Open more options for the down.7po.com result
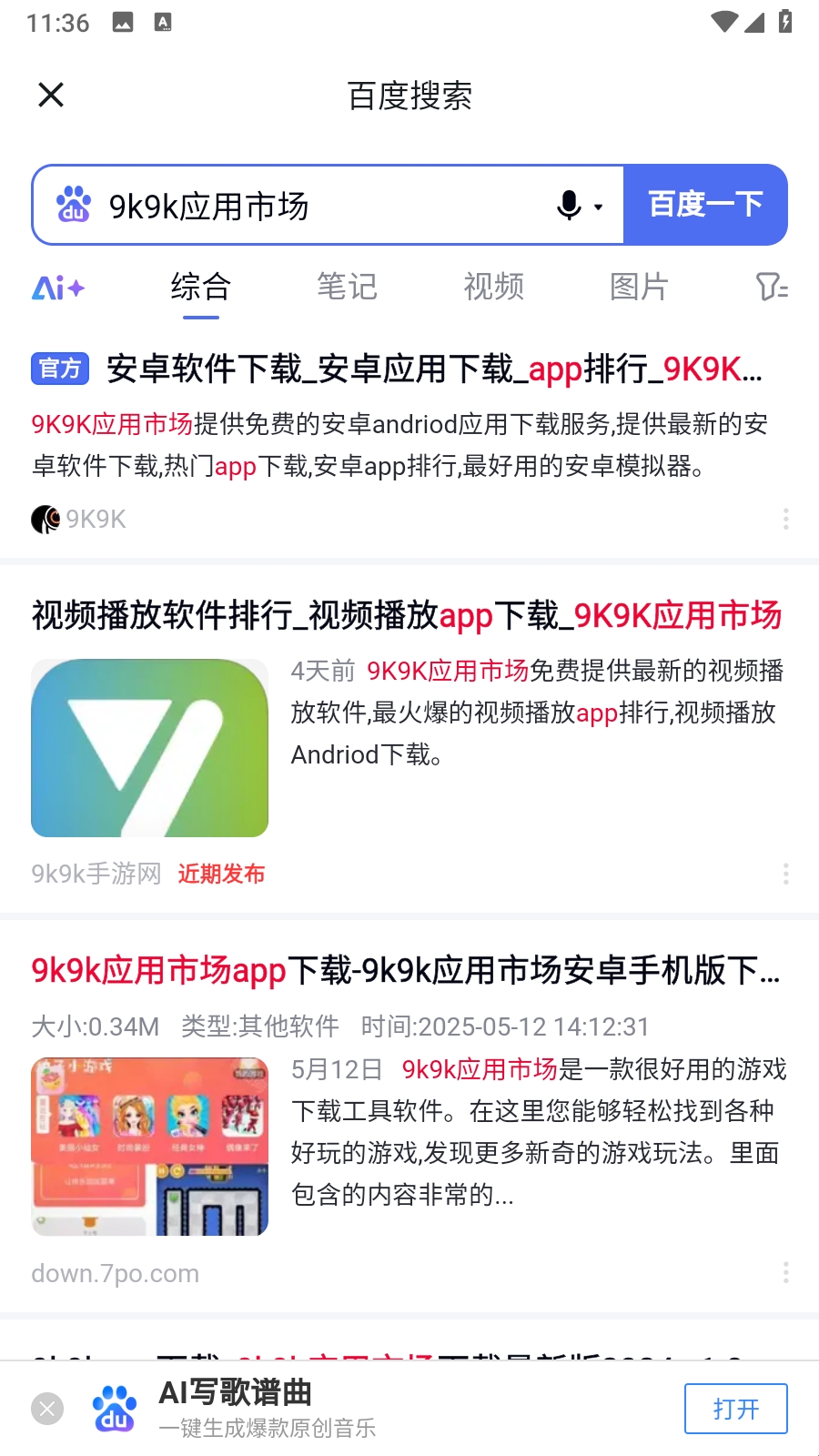 (785, 1272)
